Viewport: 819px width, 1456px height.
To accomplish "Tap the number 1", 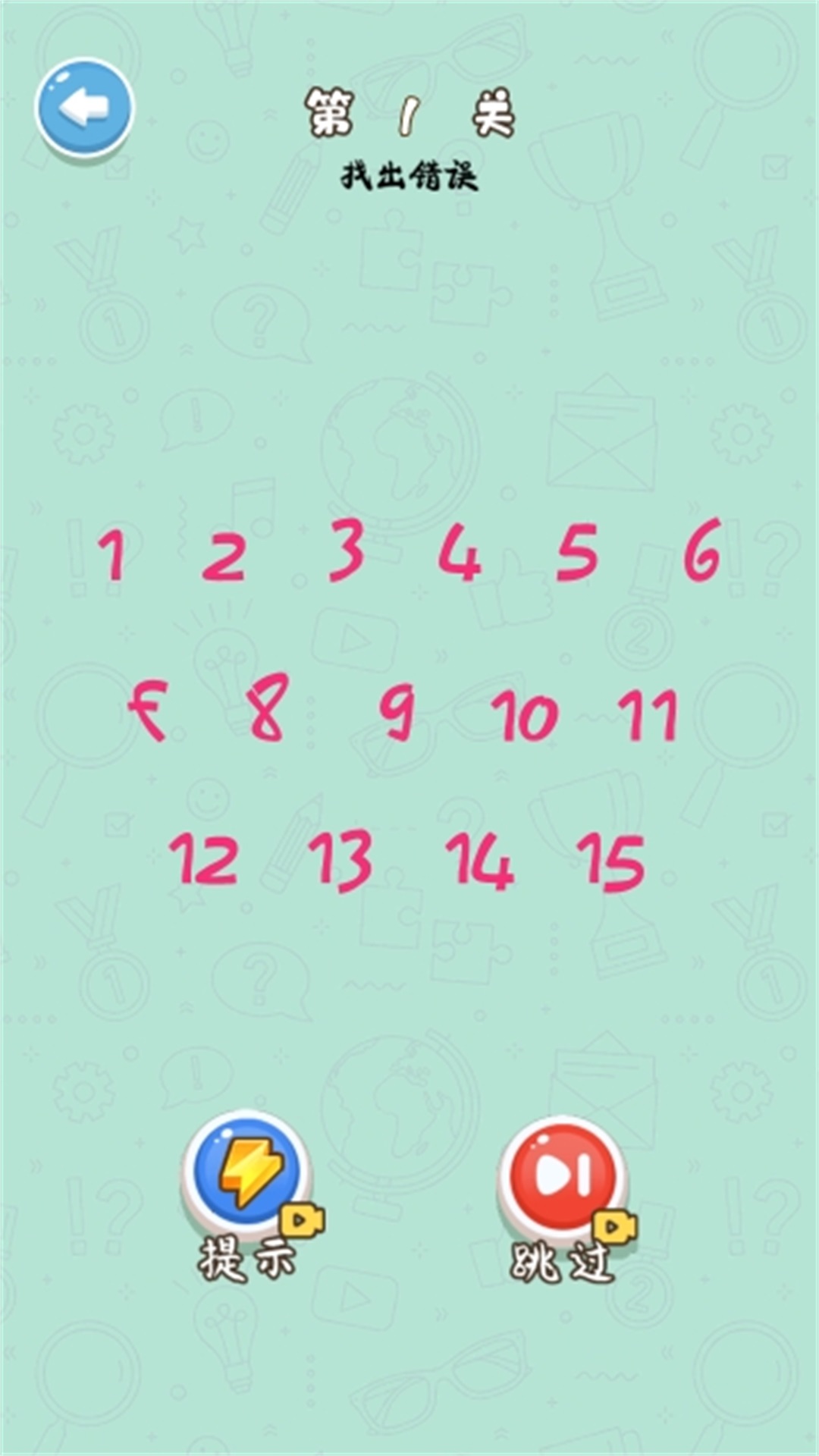I will [x=112, y=554].
